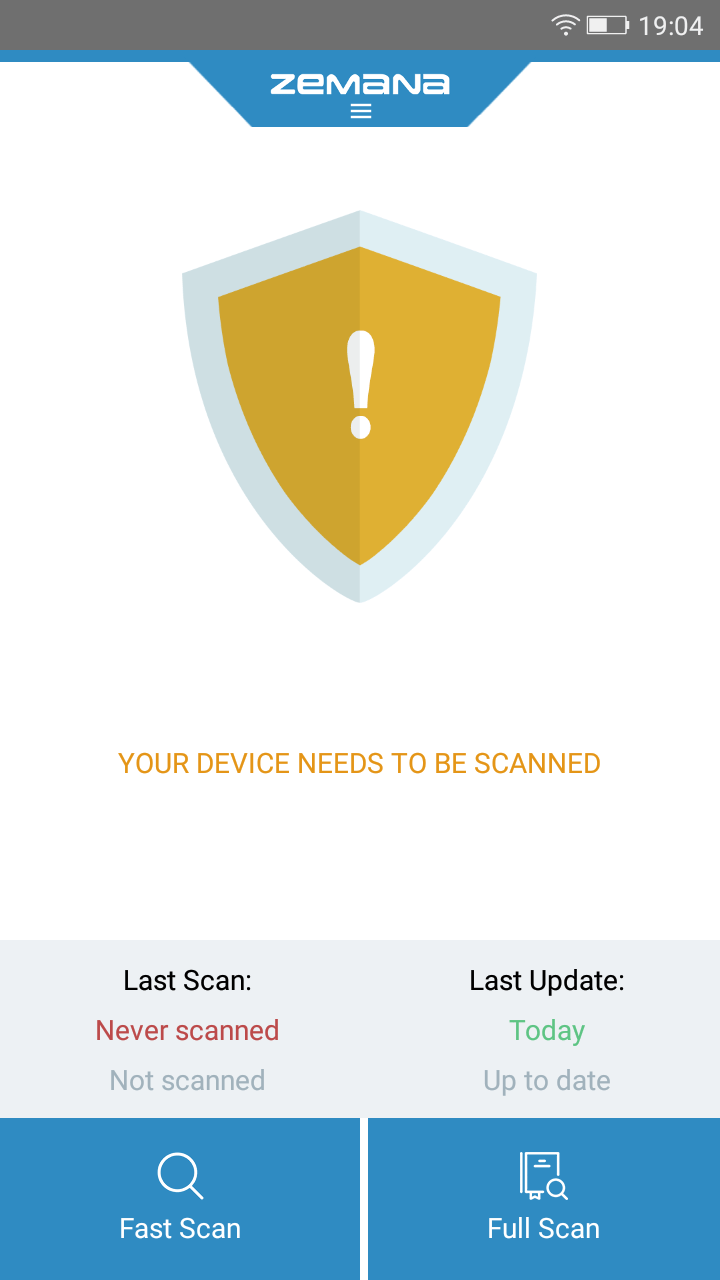The image size is (720, 1280).
Task: Start a Fast Scan
Action: pyautogui.click(x=180, y=1199)
